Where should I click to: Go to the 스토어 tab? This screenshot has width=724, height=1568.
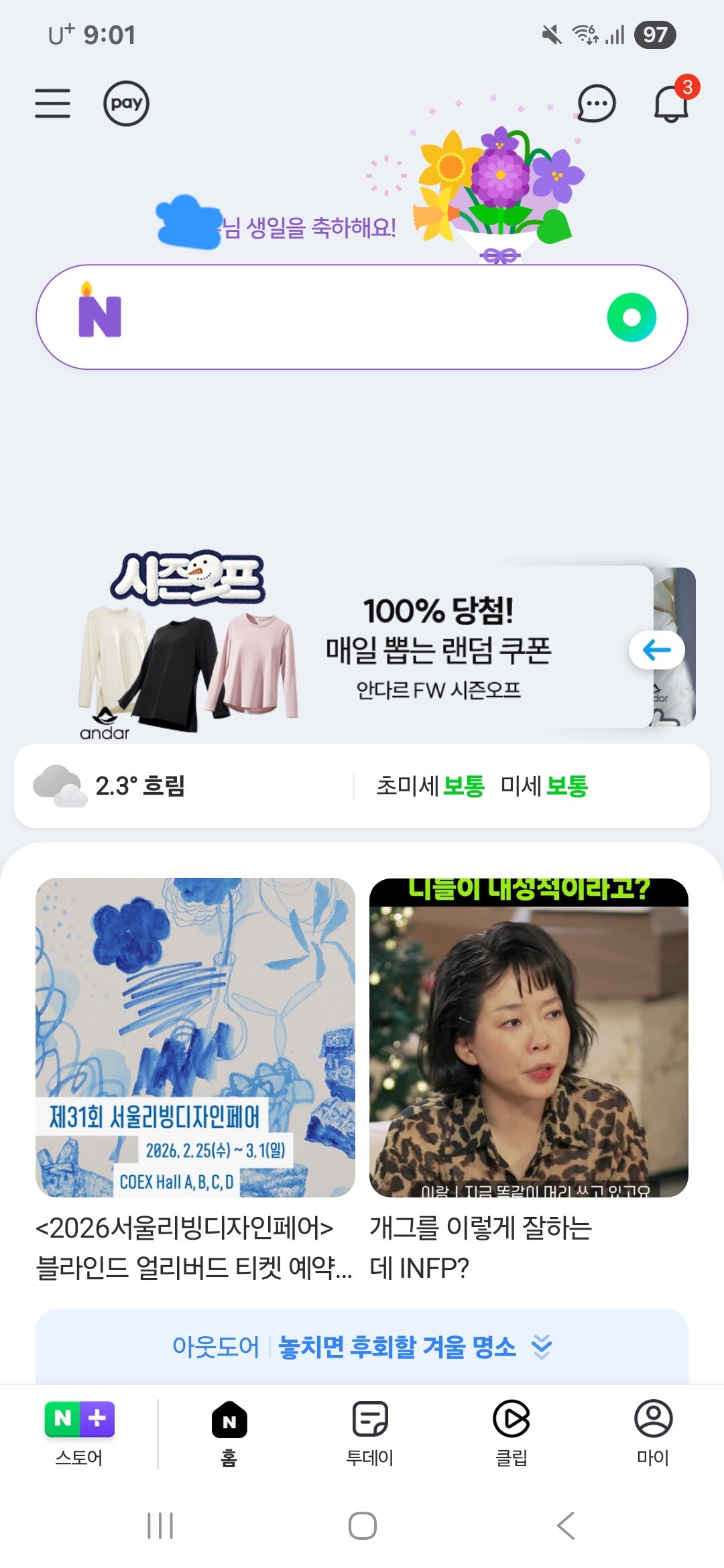click(x=79, y=1433)
